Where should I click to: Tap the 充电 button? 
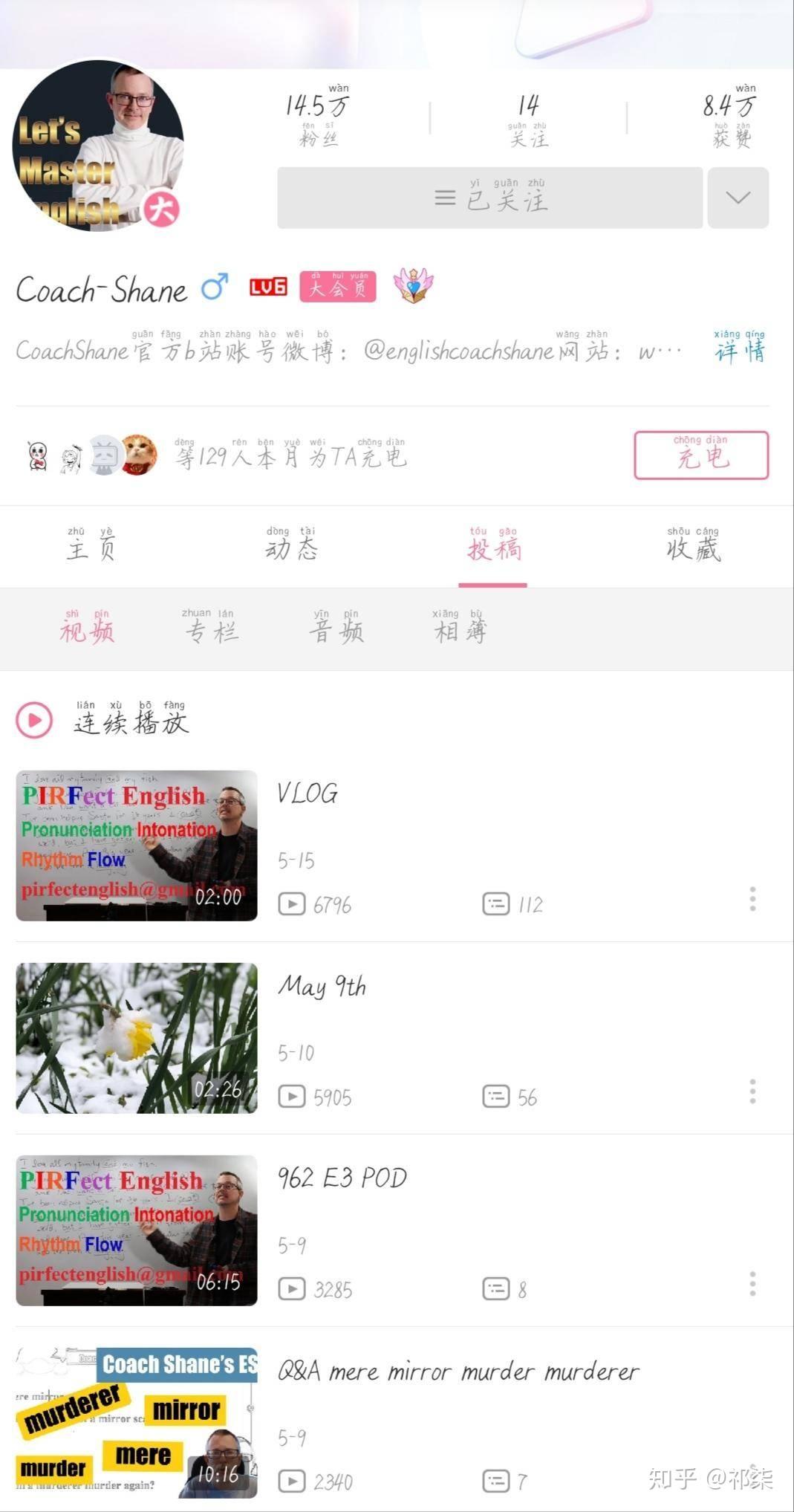point(700,455)
